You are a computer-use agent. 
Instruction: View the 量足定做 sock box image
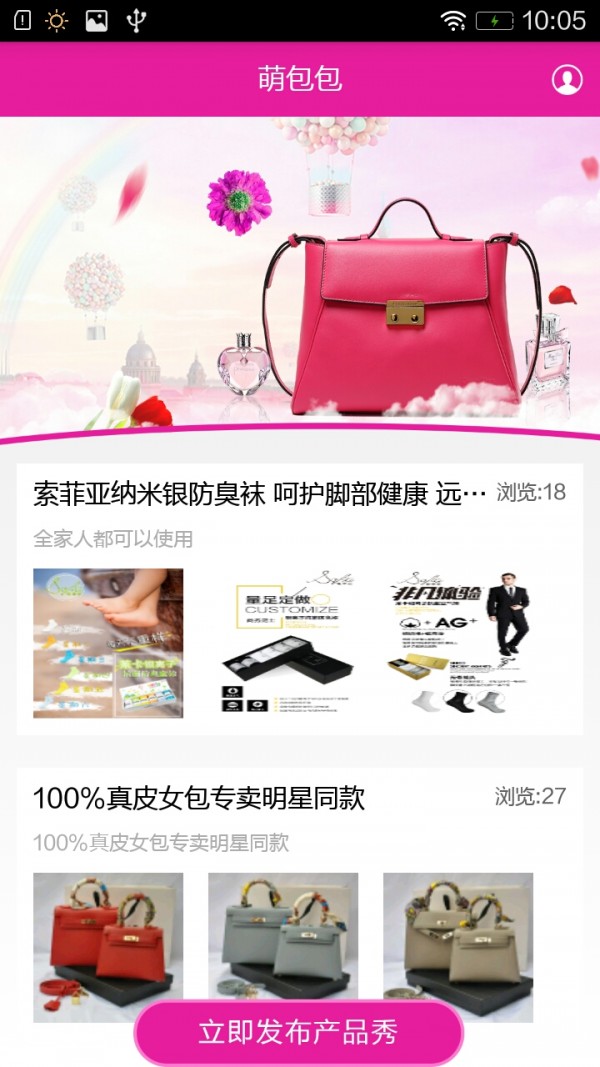point(283,643)
